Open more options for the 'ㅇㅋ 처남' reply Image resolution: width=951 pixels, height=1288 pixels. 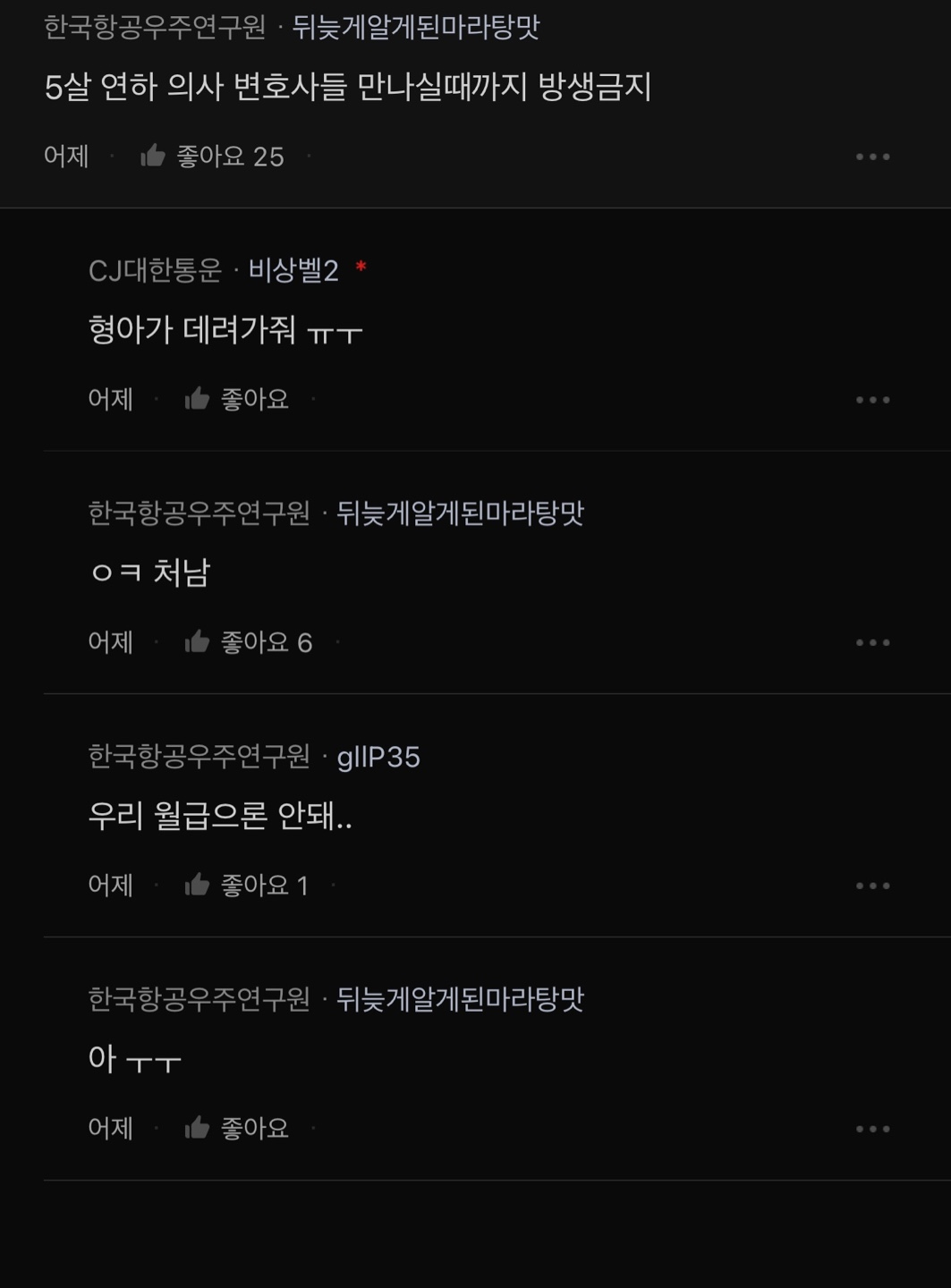872,642
